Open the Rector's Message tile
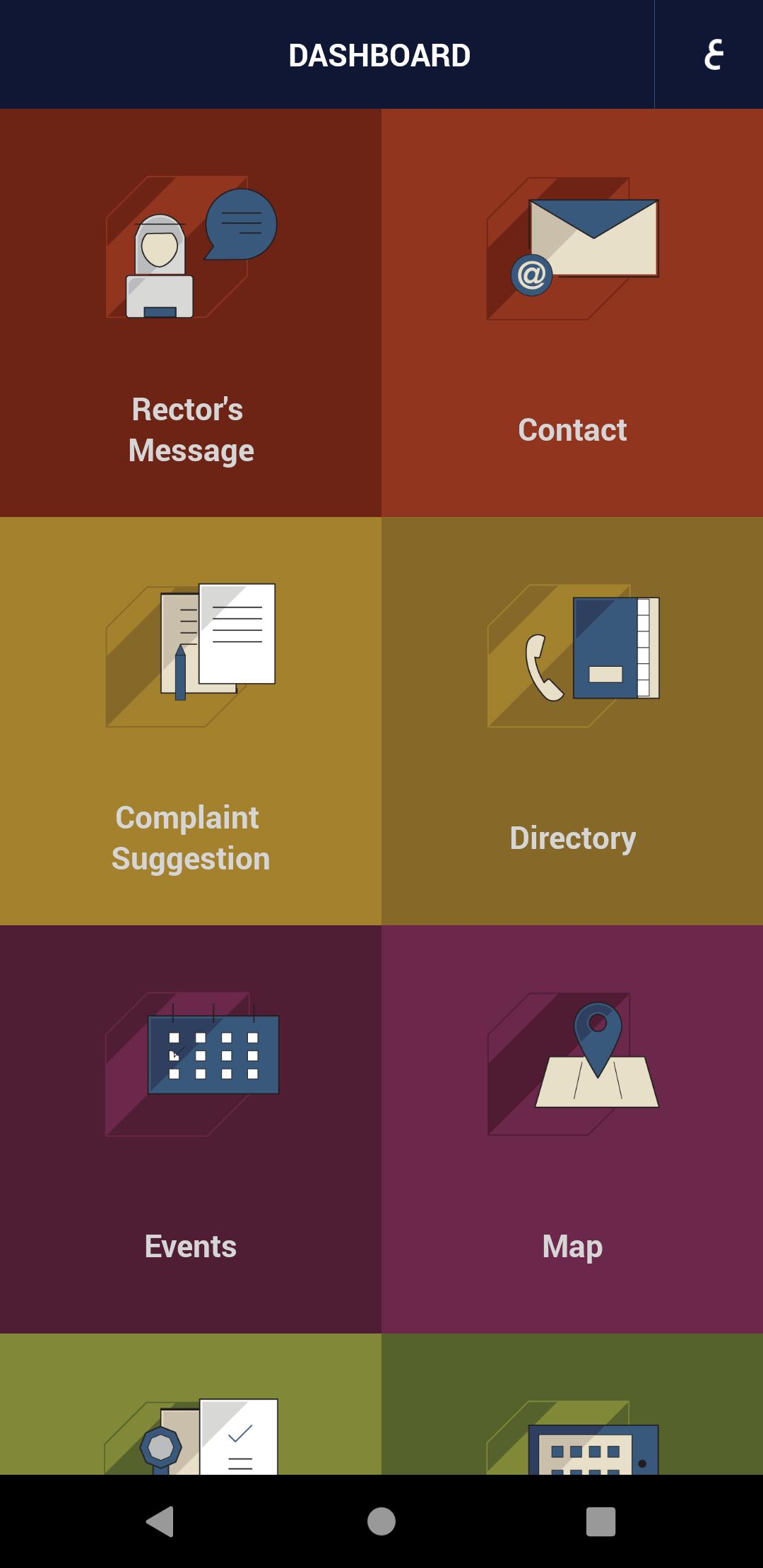Image resolution: width=763 pixels, height=1568 pixels. [x=191, y=313]
